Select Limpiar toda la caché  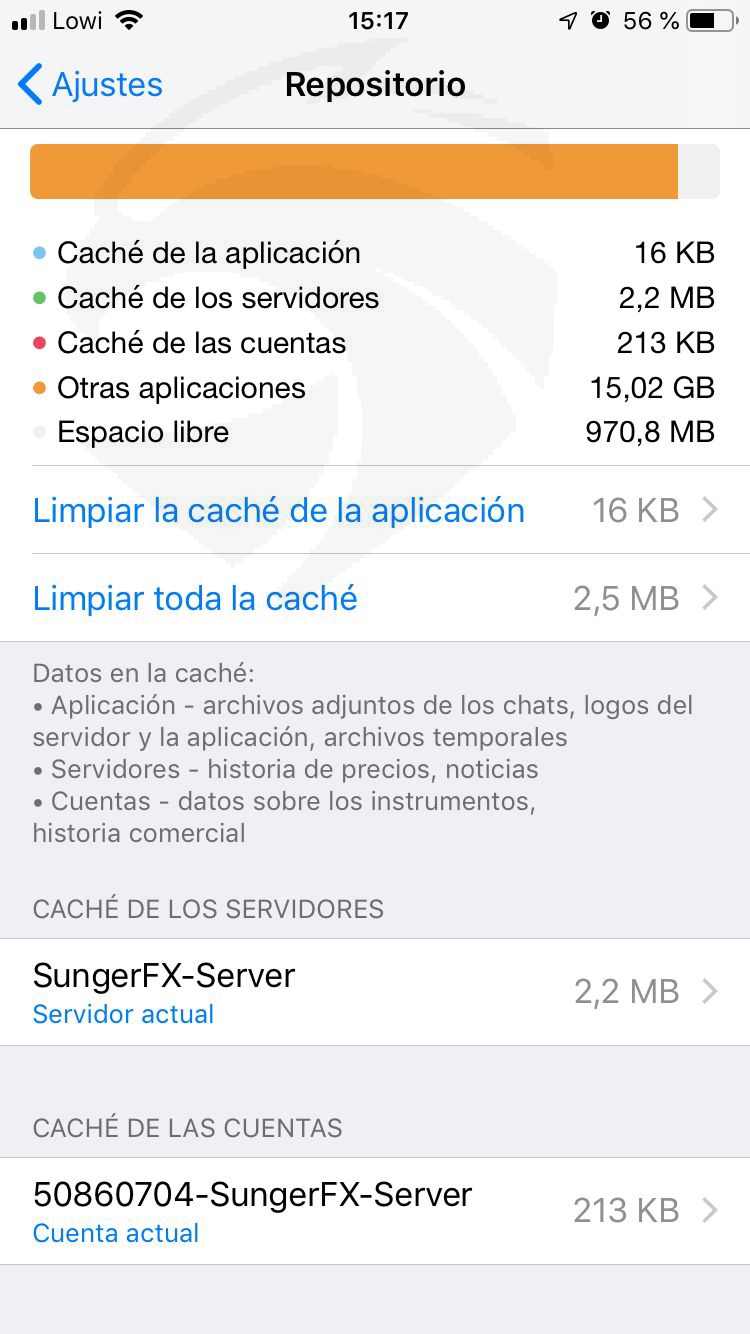(x=375, y=598)
